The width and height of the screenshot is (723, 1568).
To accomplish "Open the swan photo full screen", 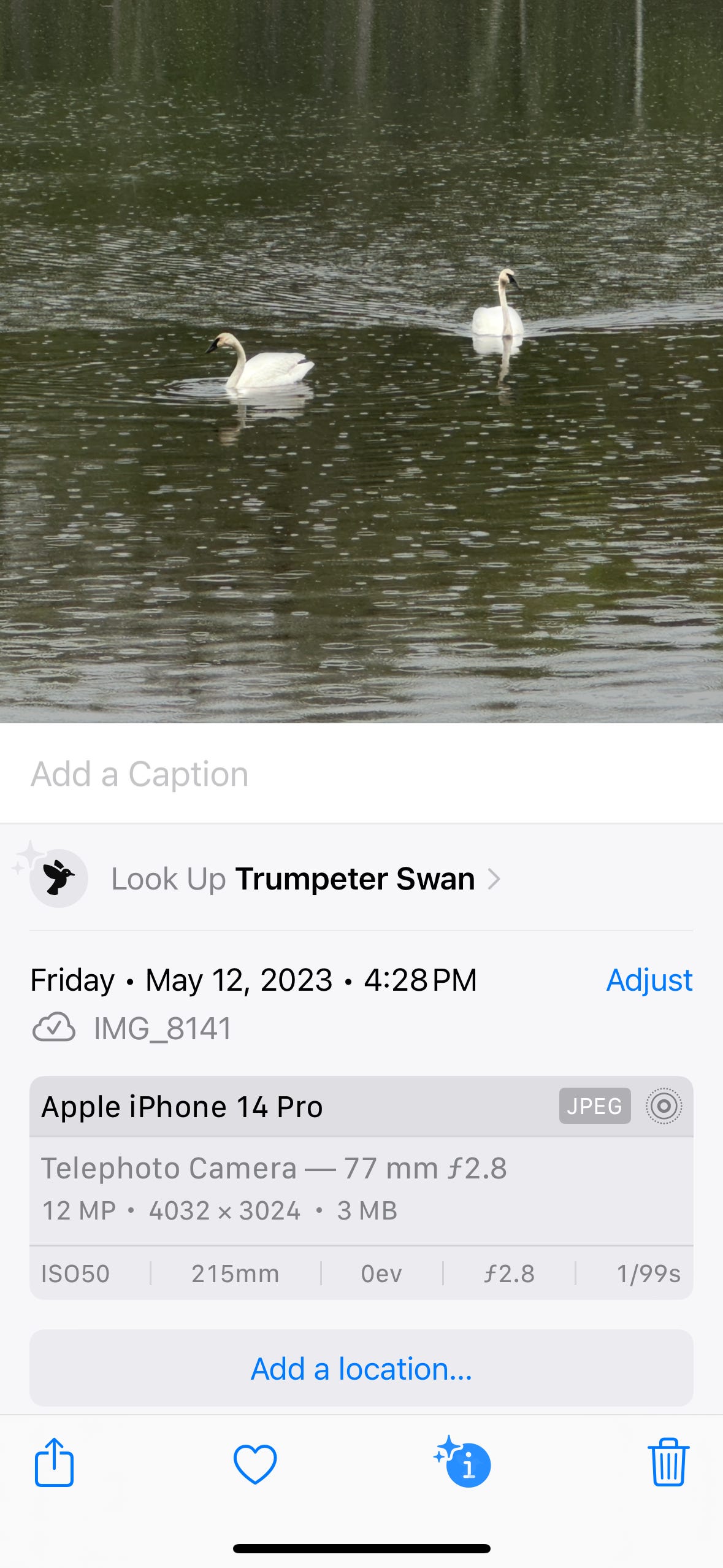I will 361,361.
